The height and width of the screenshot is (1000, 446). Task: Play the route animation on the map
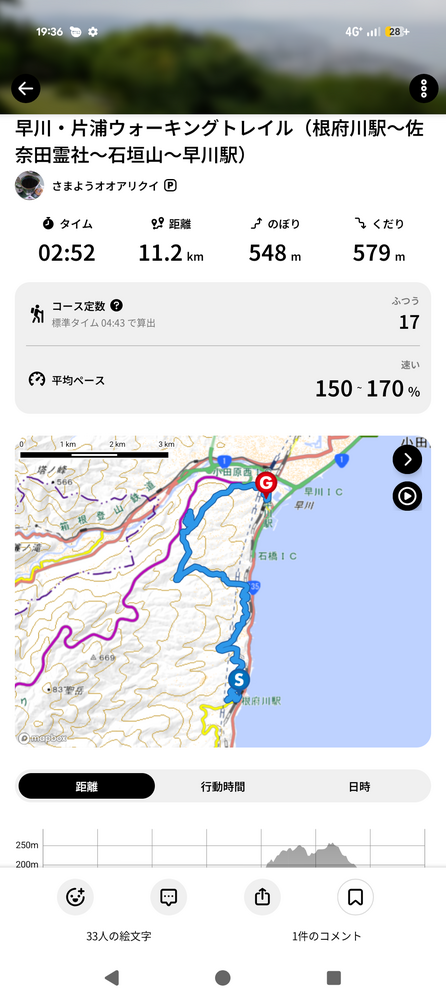pos(407,496)
